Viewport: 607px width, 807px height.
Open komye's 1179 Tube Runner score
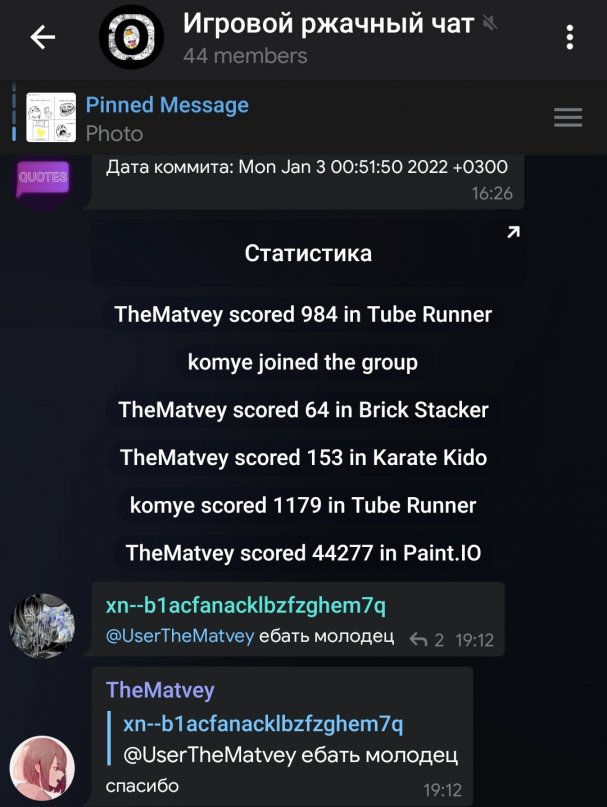(x=303, y=505)
